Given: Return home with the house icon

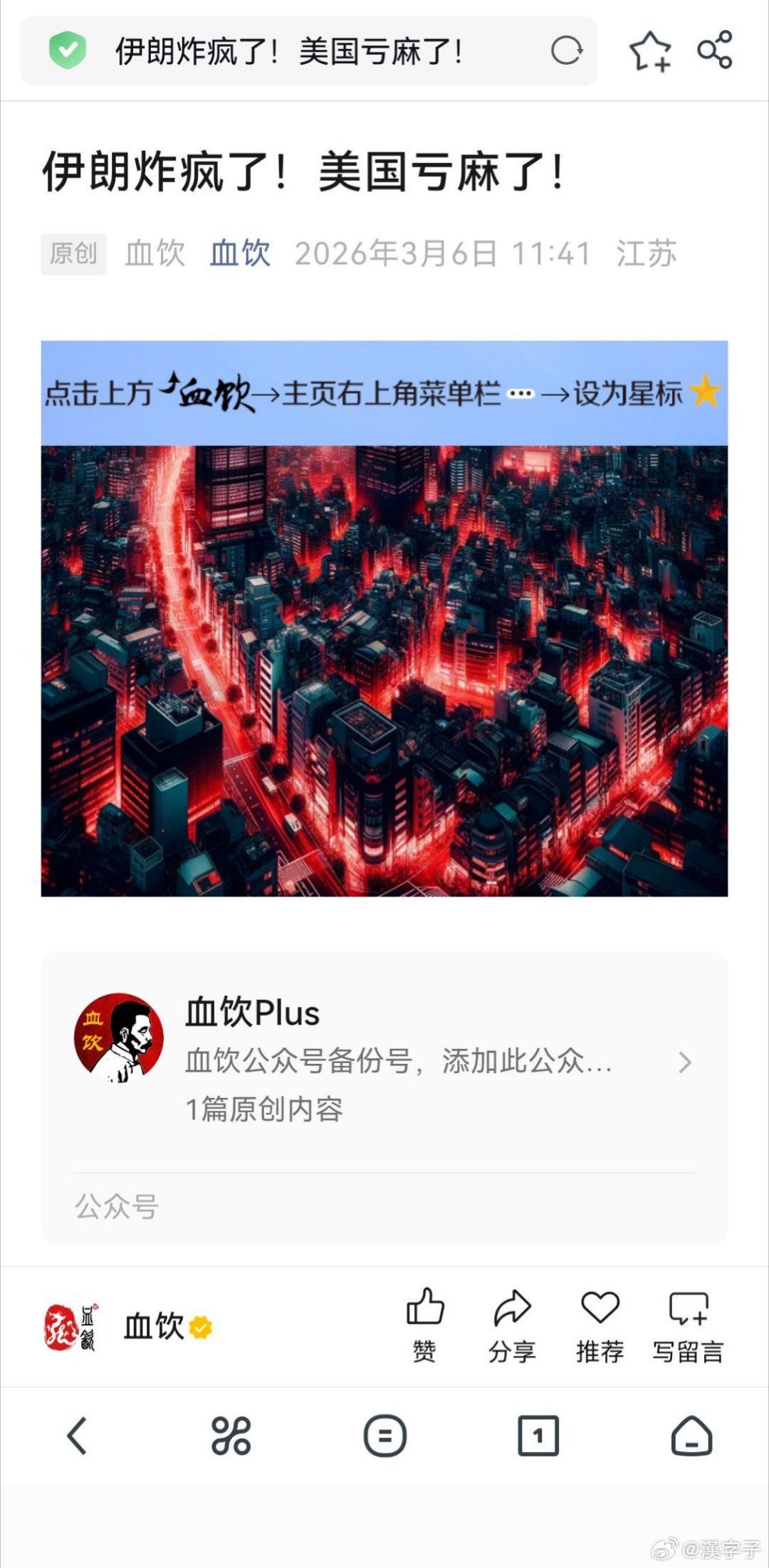Looking at the screenshot, I should 691,1436.
